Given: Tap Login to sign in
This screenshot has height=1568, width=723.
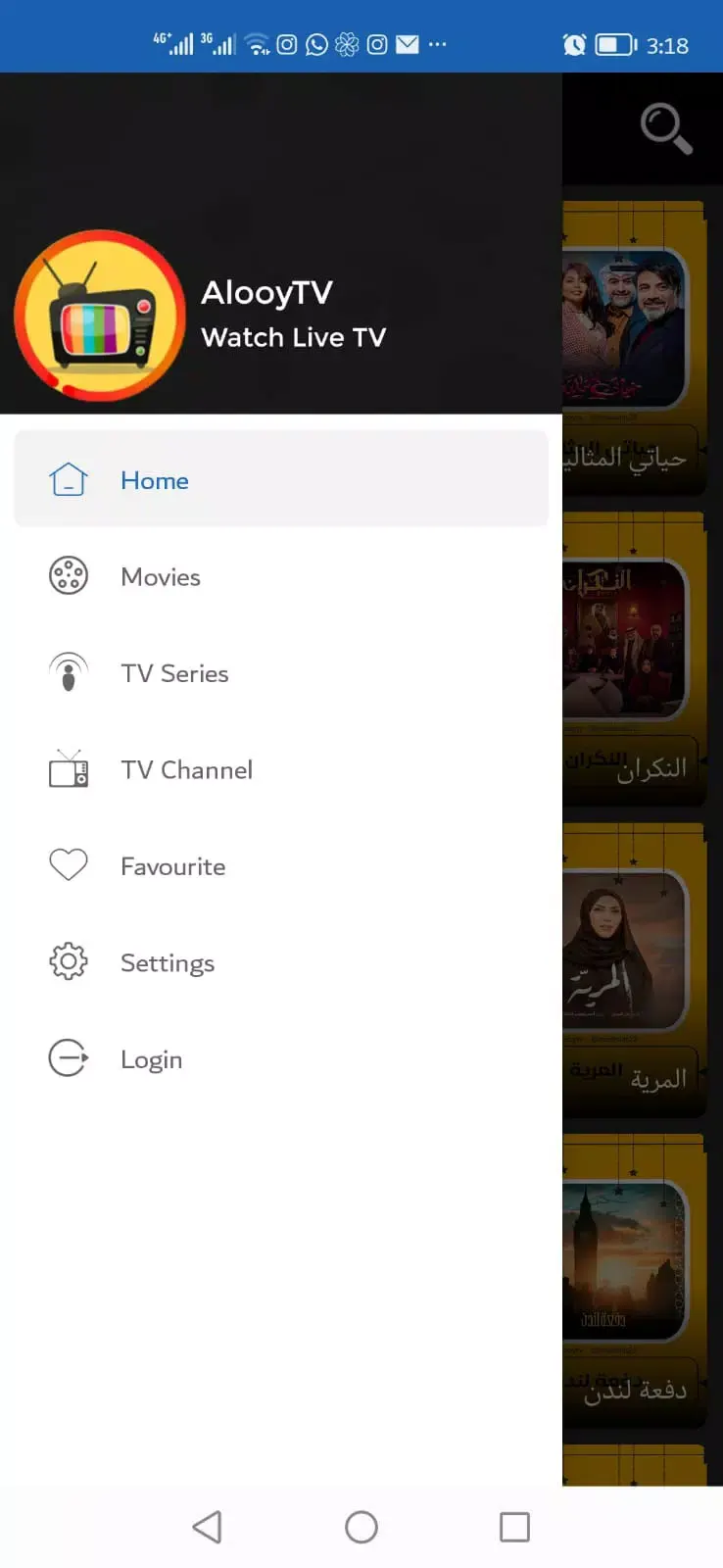Looking at the screenshot, I should (x=151, y=1059).
